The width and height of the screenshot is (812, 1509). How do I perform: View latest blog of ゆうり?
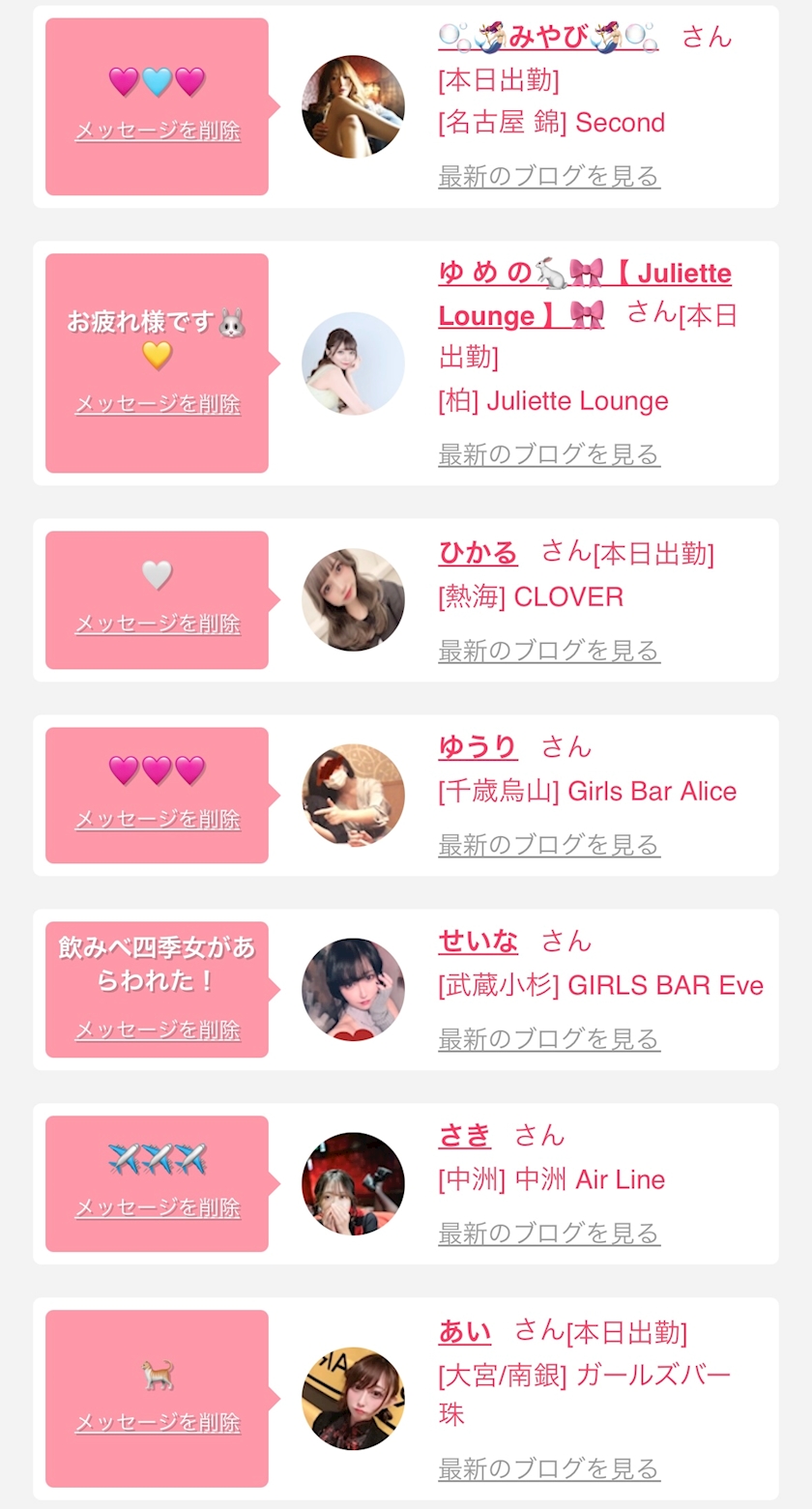(549, 845)
